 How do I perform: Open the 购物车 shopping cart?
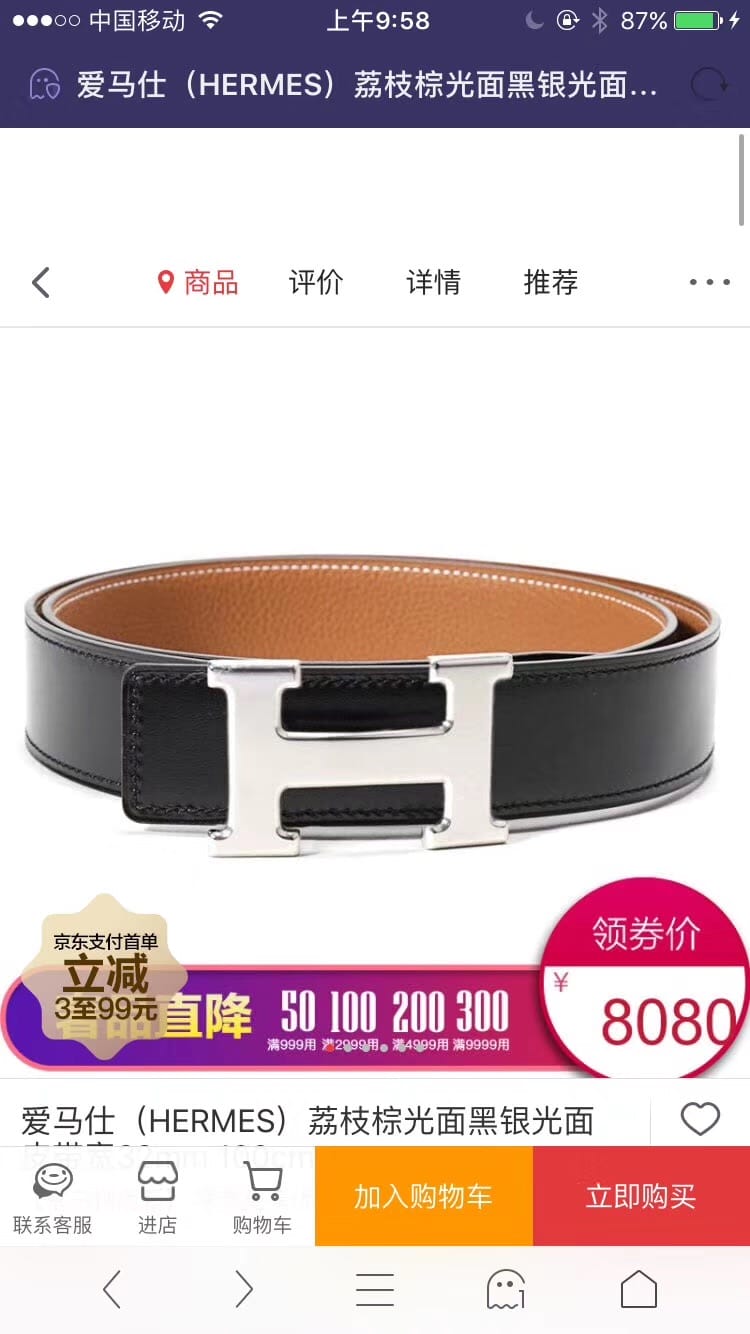tap(262, 1198)
